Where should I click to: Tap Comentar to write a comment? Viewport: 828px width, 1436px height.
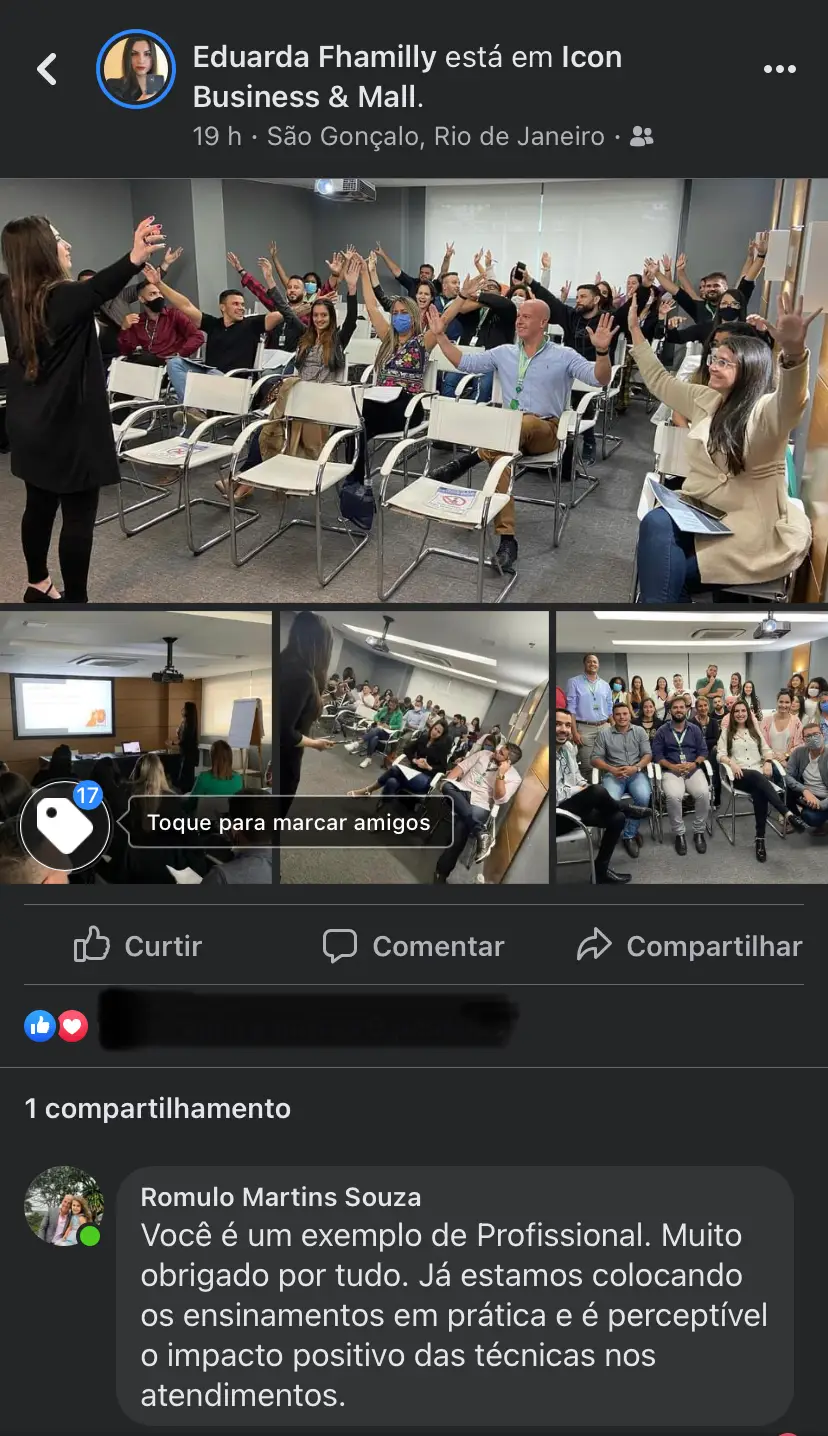413,945
